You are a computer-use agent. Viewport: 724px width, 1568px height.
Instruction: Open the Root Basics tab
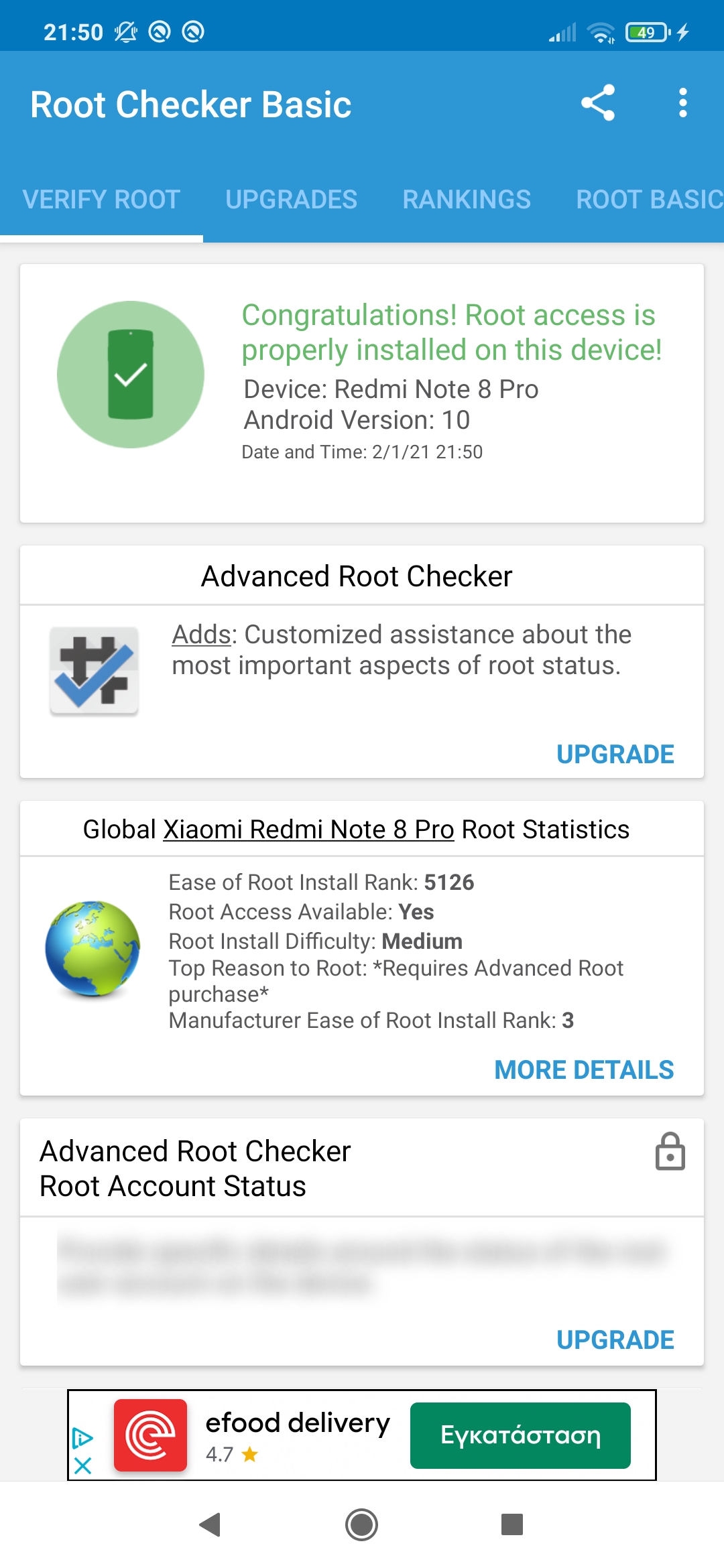[x=649, y=200]
